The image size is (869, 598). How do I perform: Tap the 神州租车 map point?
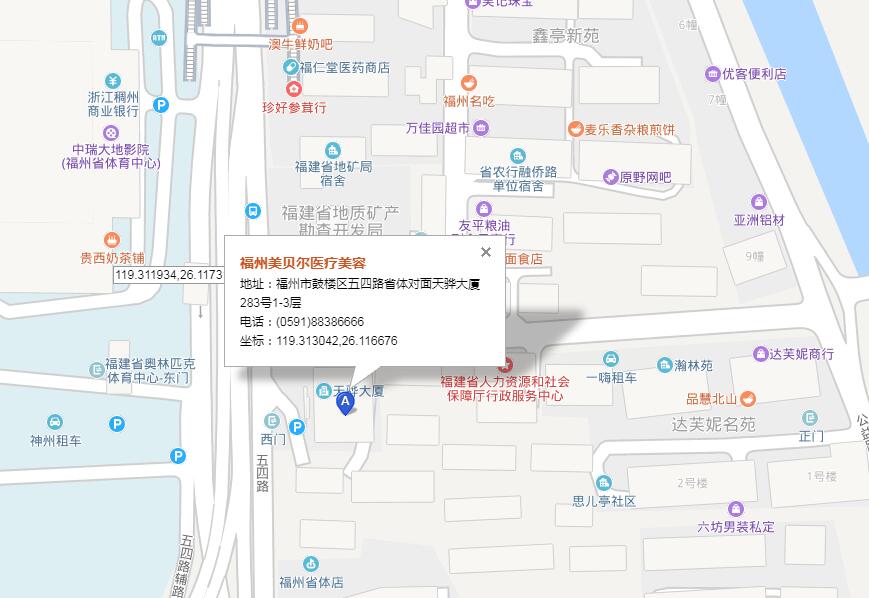pyautogui.click(x=55, y=422)
